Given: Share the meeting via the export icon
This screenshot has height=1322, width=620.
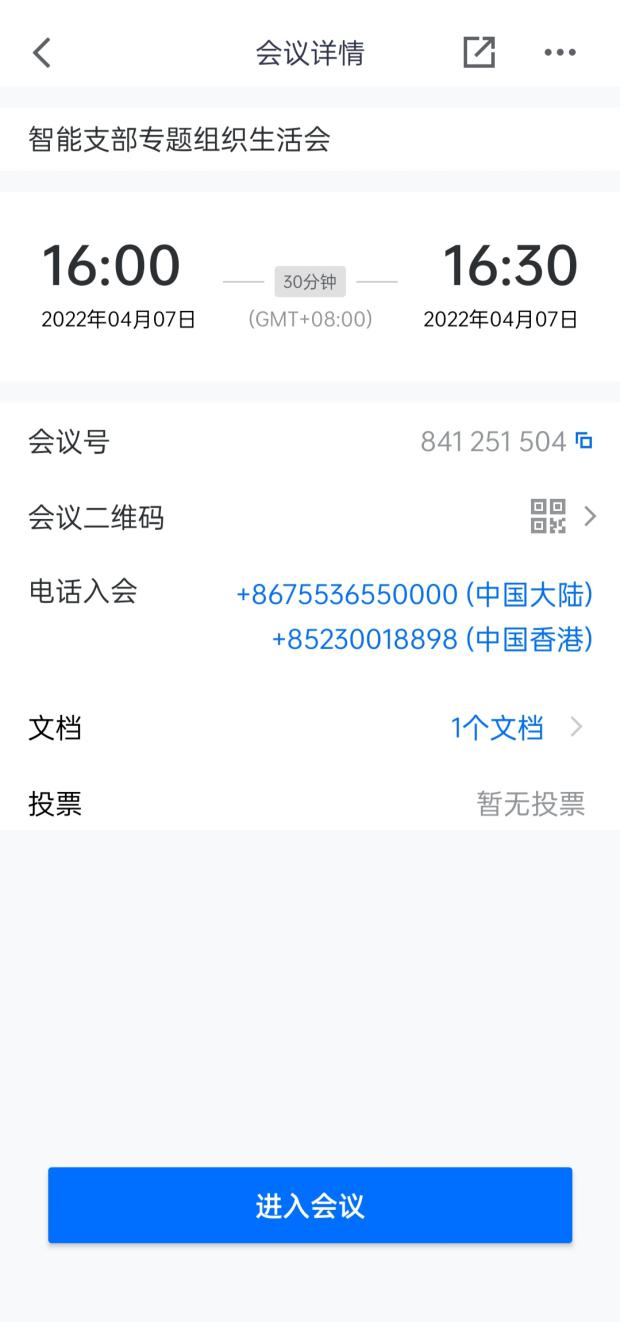Looking at the screenshot, I should [479, 53].
